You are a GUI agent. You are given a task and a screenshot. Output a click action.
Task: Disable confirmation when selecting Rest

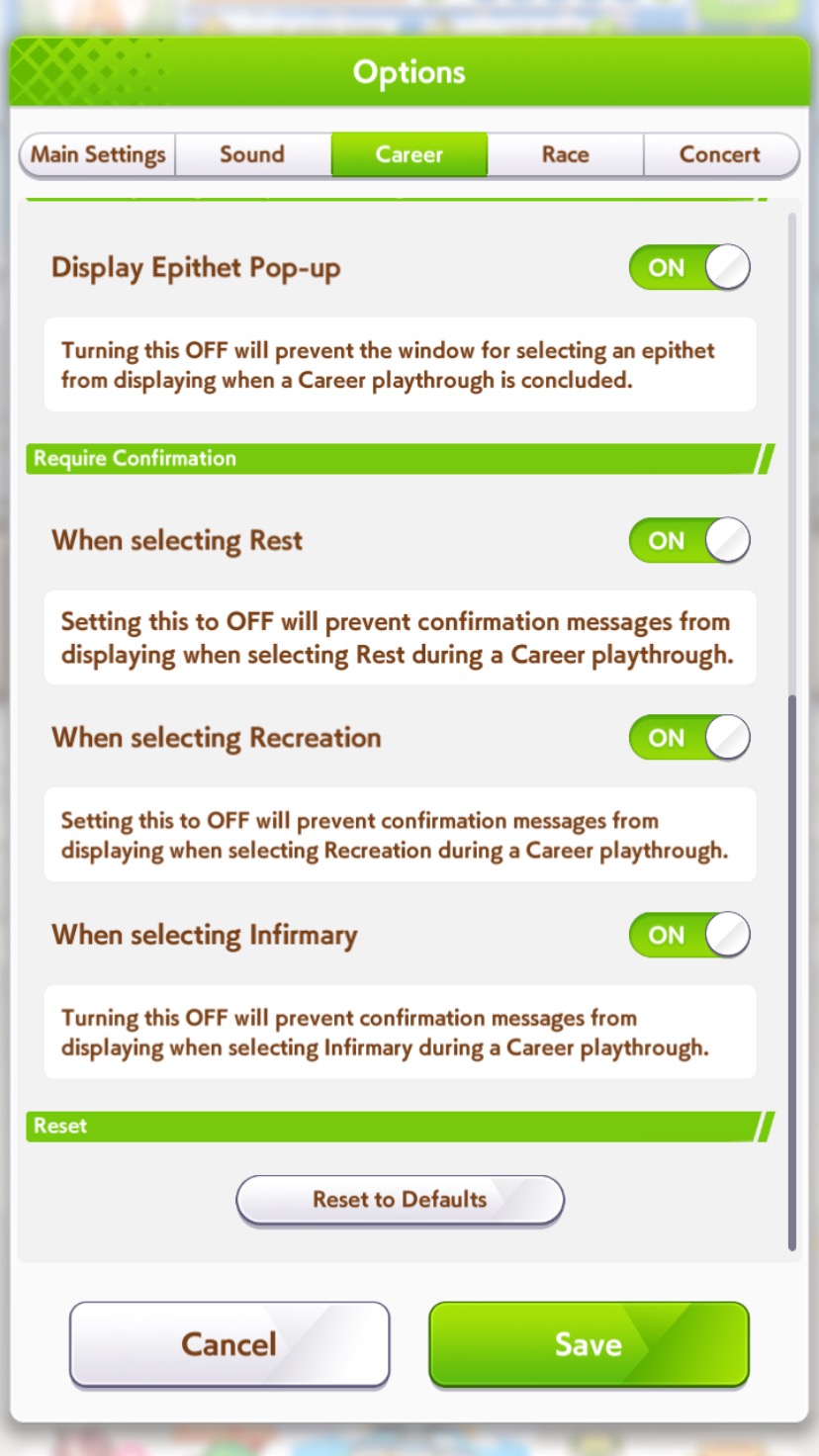(689, 541)
